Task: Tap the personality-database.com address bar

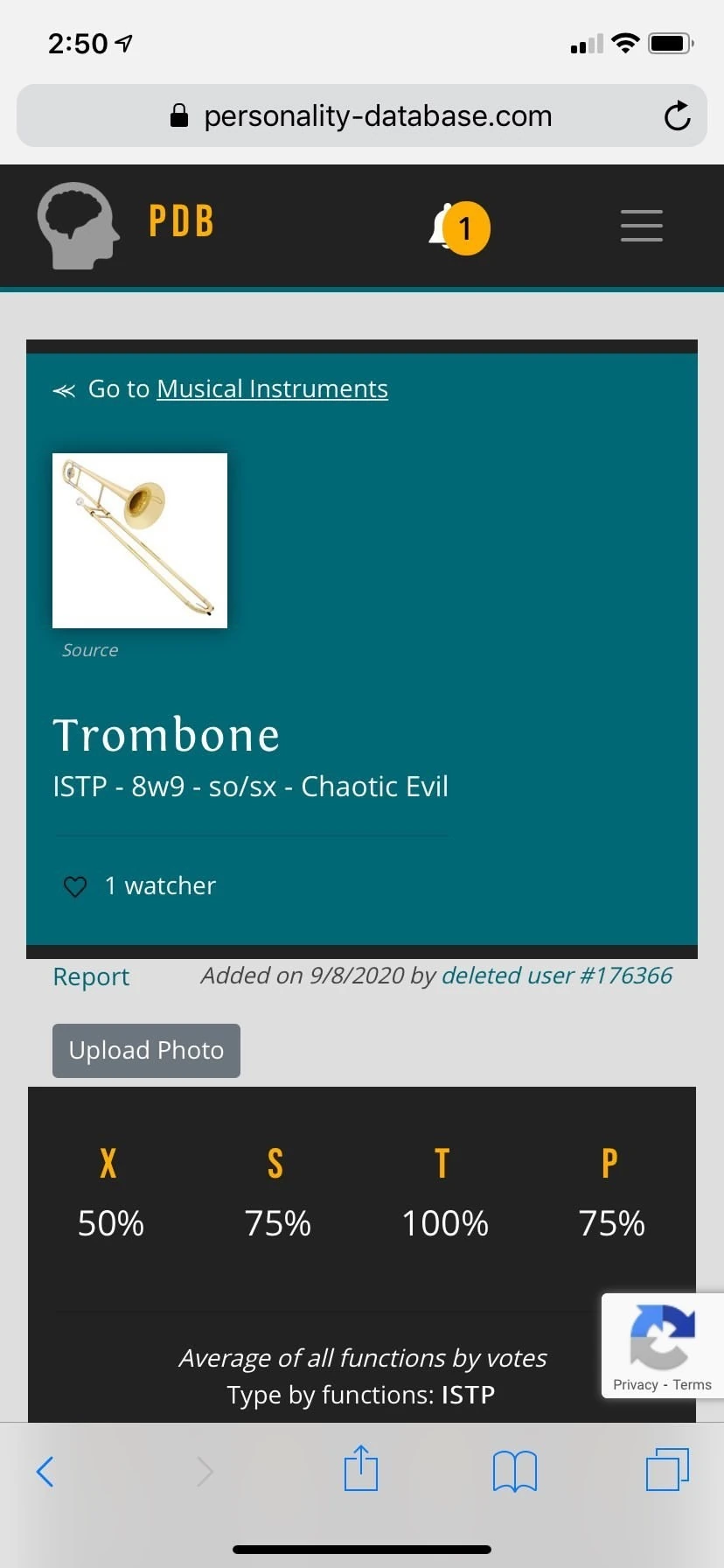Action: 362,115
